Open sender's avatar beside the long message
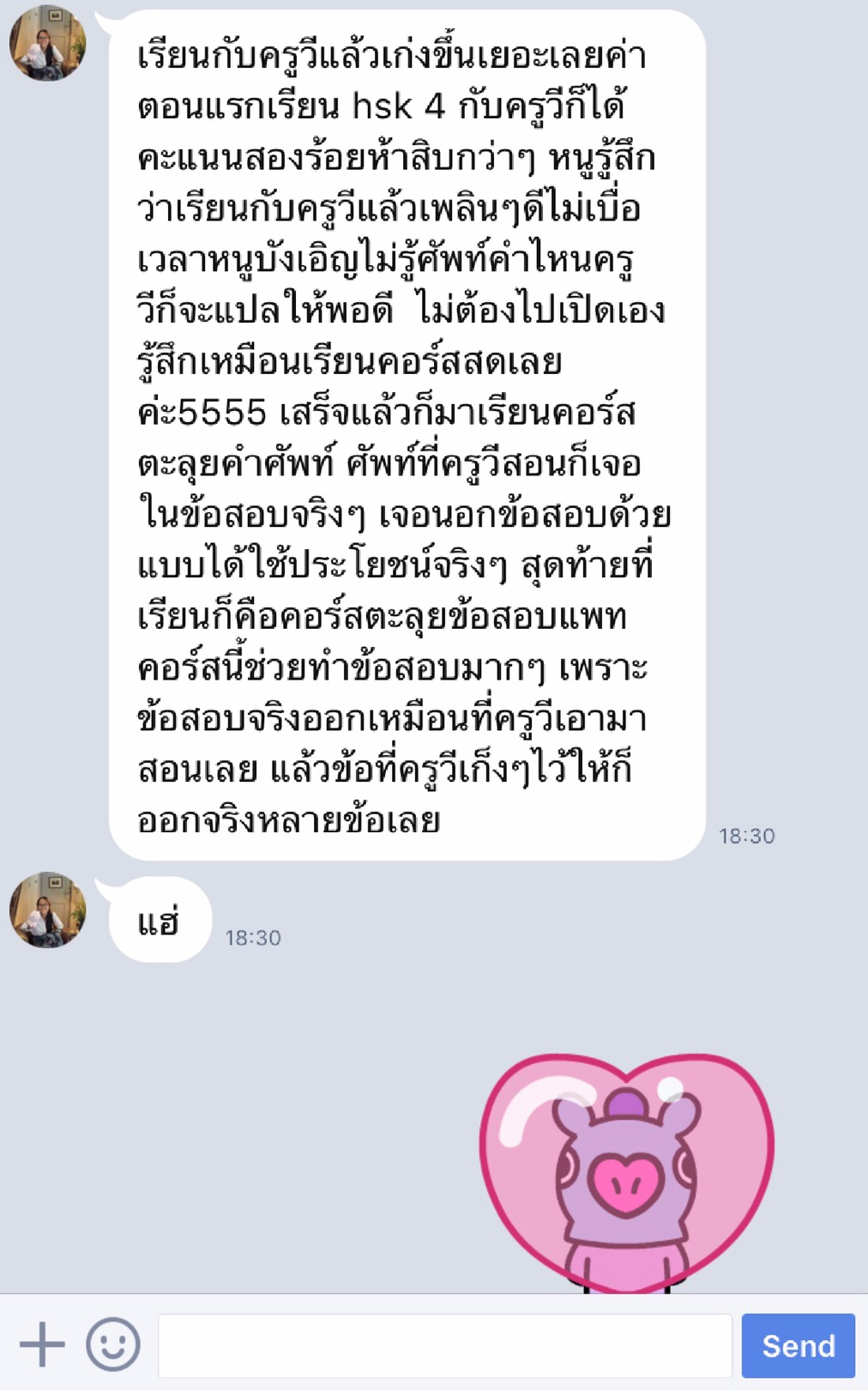The width and height of the screenshot is (868, 1390). click(x=48, y=43)
